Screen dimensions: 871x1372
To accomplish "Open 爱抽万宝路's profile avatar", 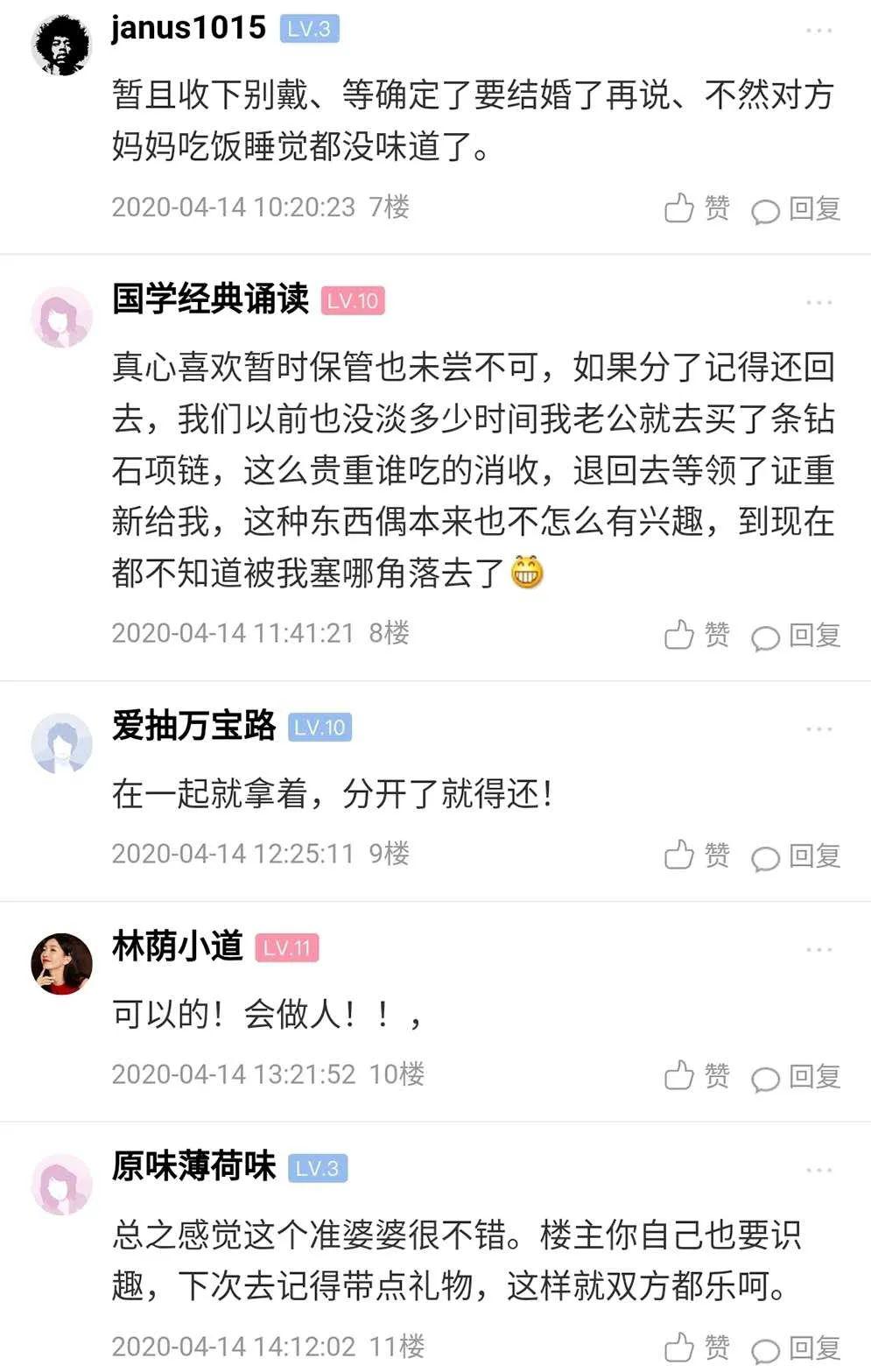I will (61, 744).
